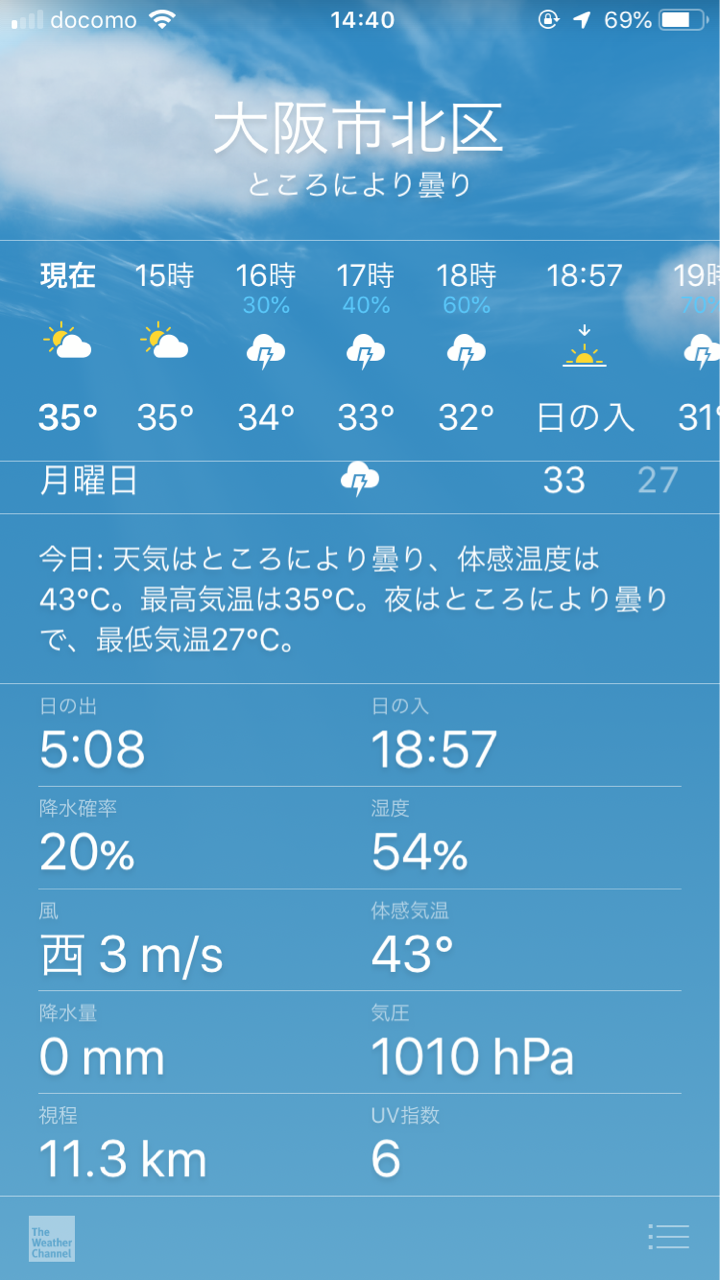Open The Weather Channel link
Screen dimensions: 720x1280
[52, 1238]
